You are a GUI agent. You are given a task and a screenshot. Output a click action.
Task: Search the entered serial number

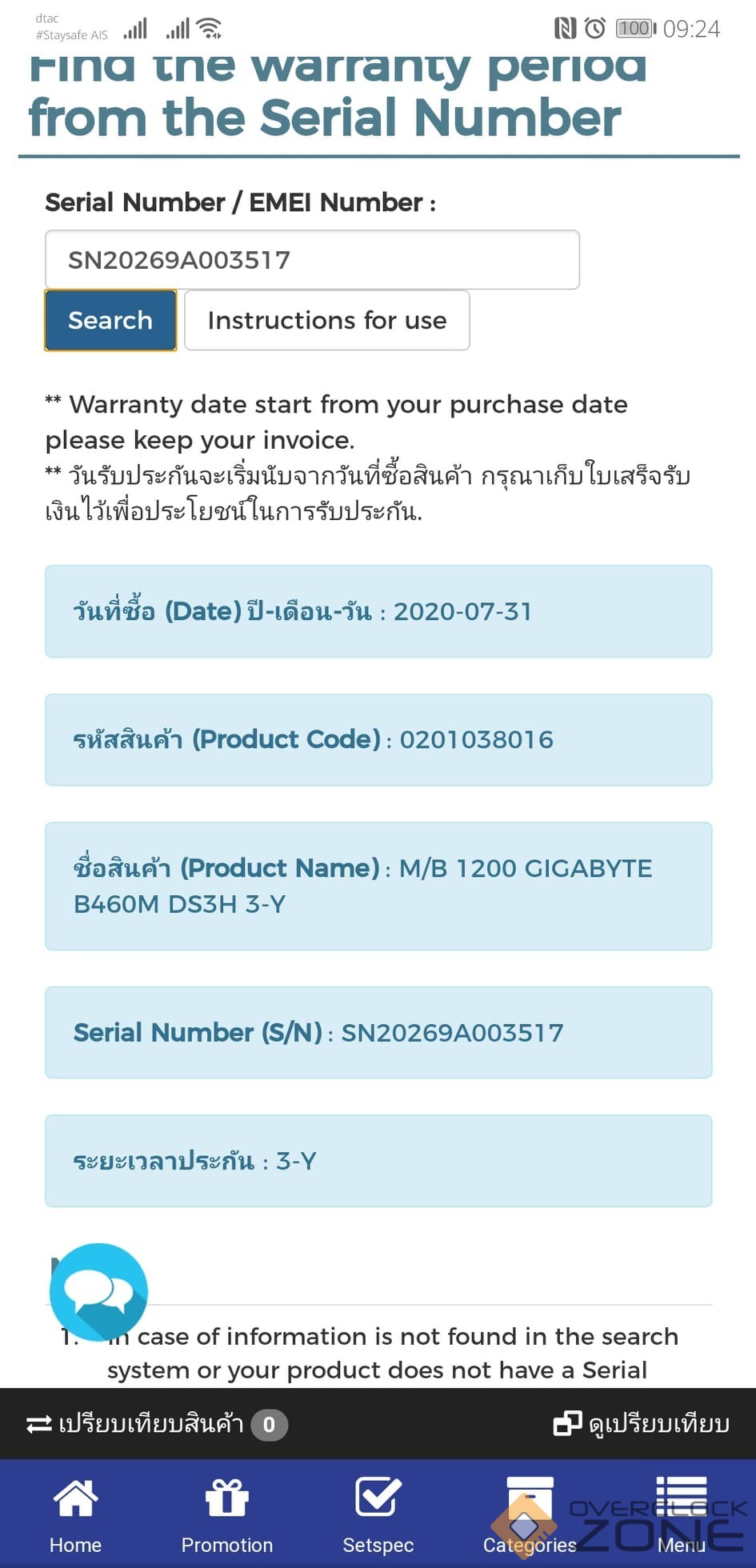point(110,320)
